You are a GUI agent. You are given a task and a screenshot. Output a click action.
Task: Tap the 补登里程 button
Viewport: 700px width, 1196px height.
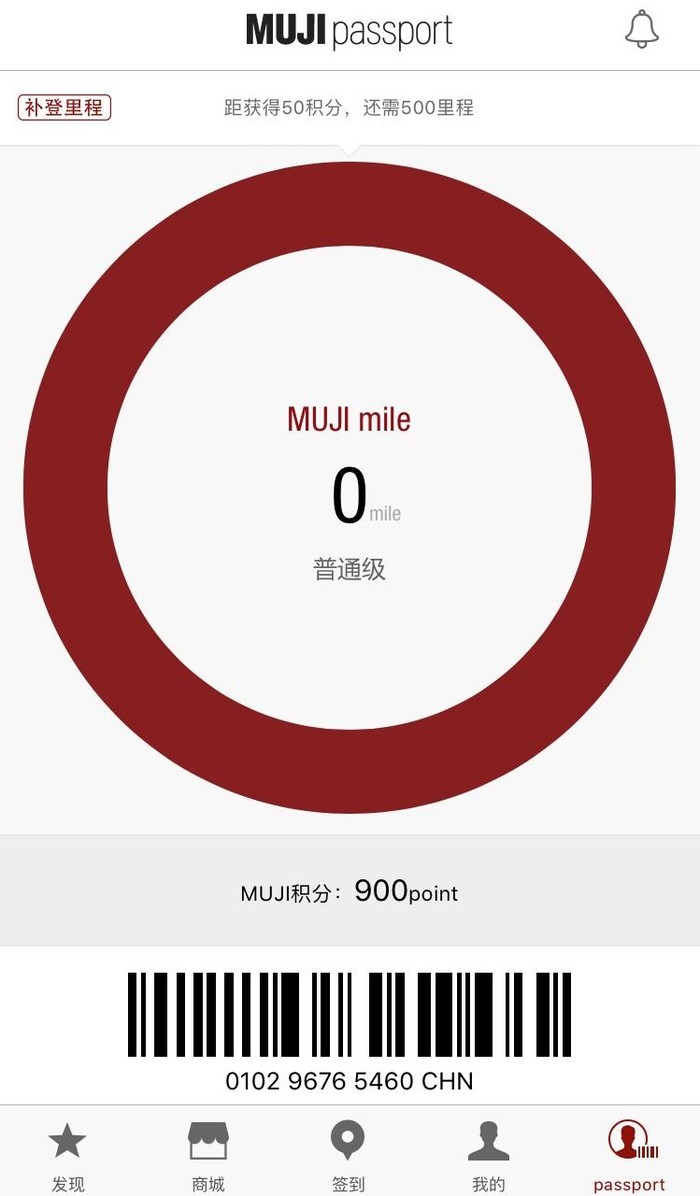(x=65, y=108)
